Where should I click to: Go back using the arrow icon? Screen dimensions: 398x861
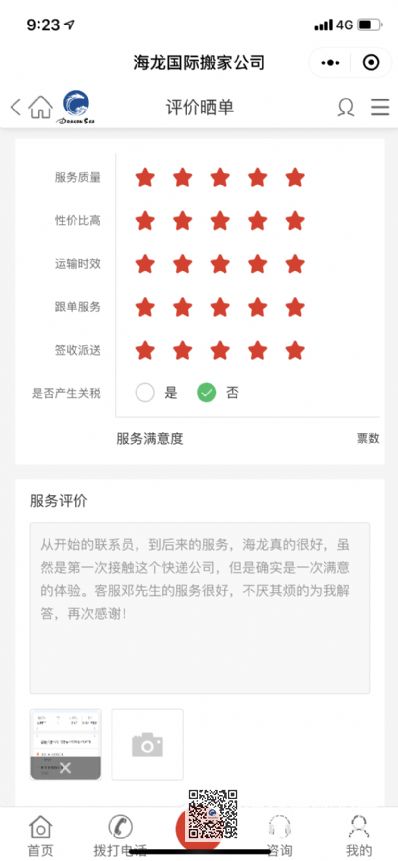pos(15,107)
